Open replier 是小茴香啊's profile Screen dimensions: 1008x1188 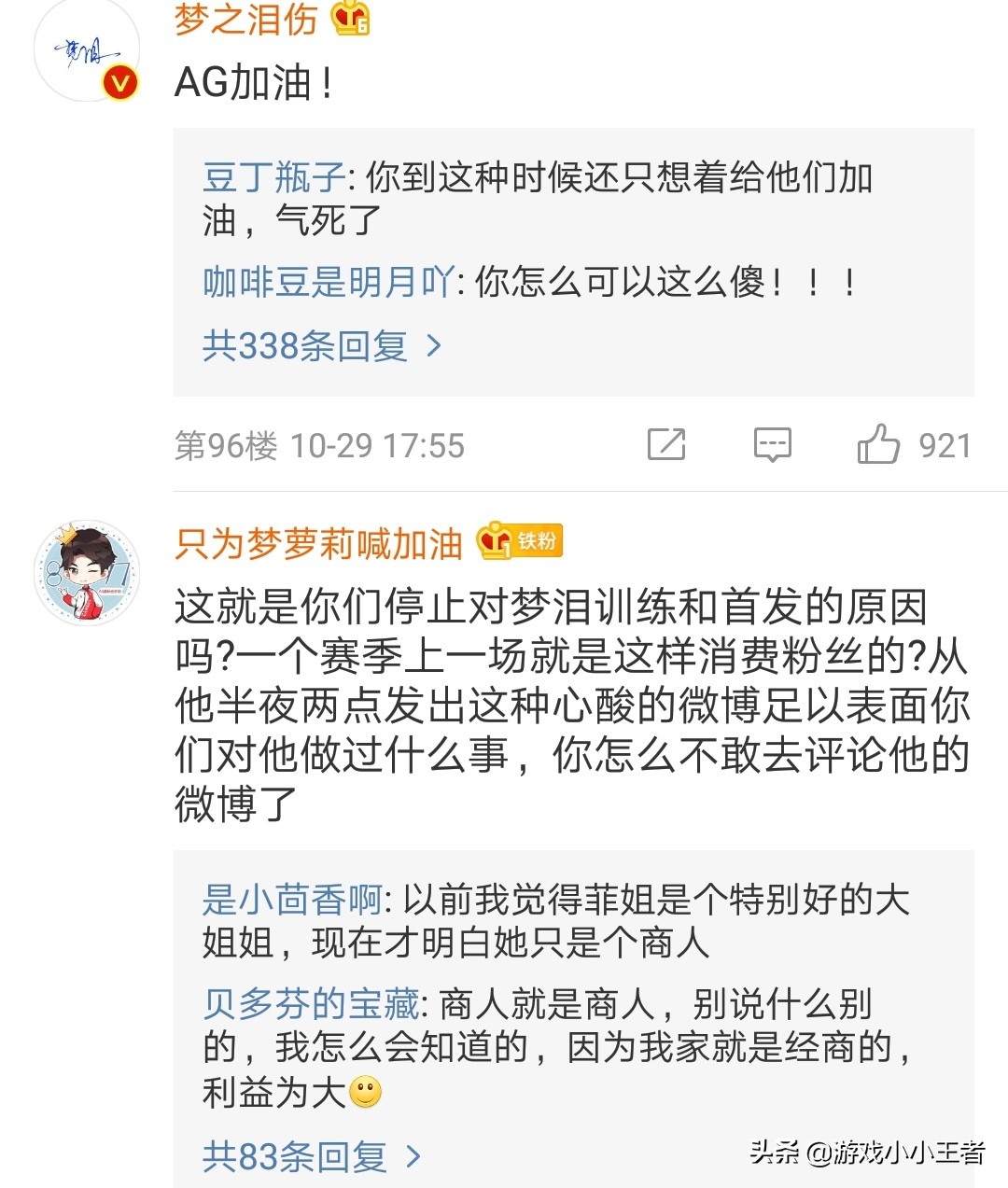(x=292, y=900)
